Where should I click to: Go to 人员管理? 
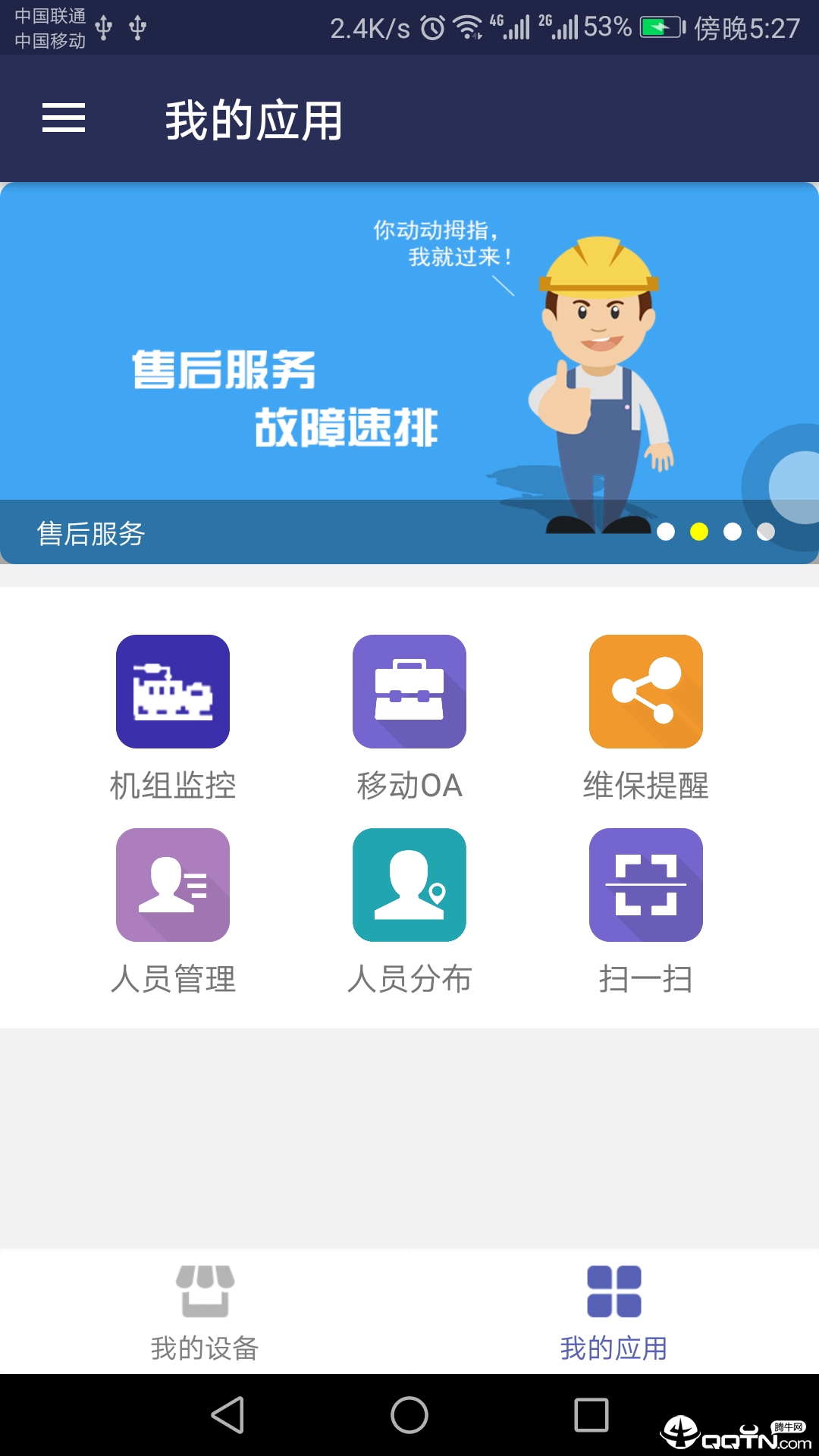click(x=173, y=885)
